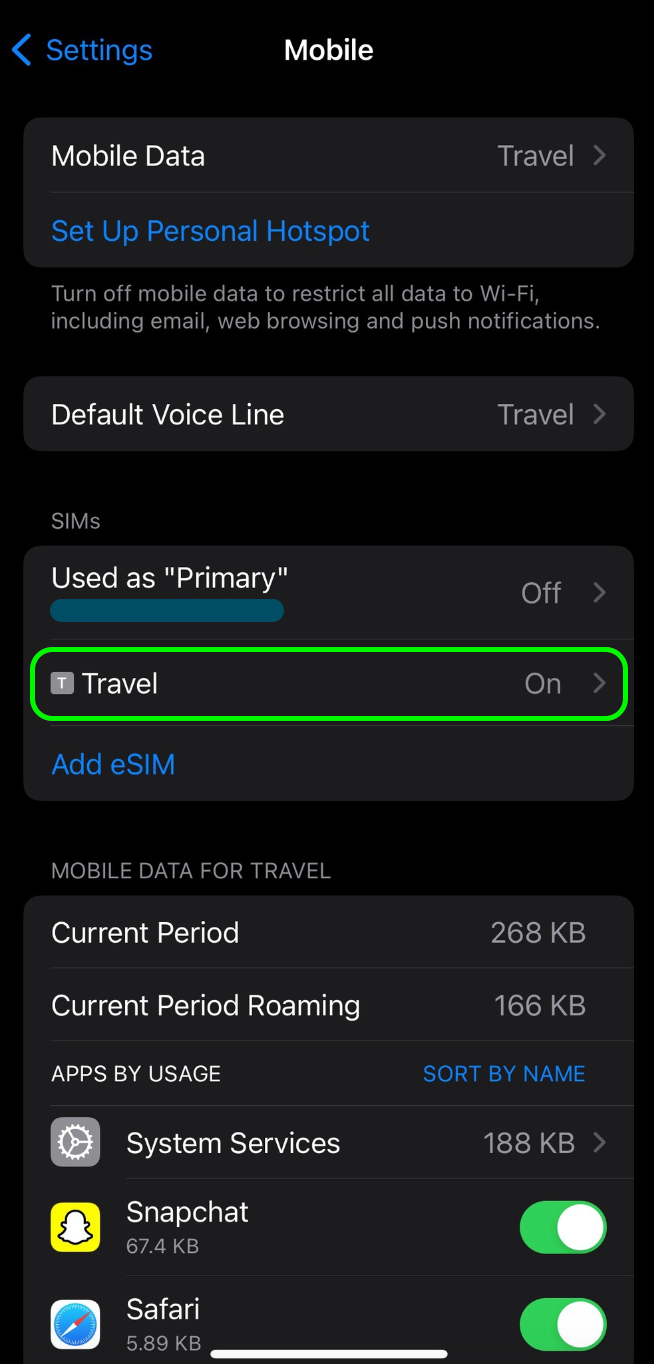Viewport: 654px width, 1364px height.
Task: Tap Set Up Personal Hotspot
Action: tap(210, 231)
